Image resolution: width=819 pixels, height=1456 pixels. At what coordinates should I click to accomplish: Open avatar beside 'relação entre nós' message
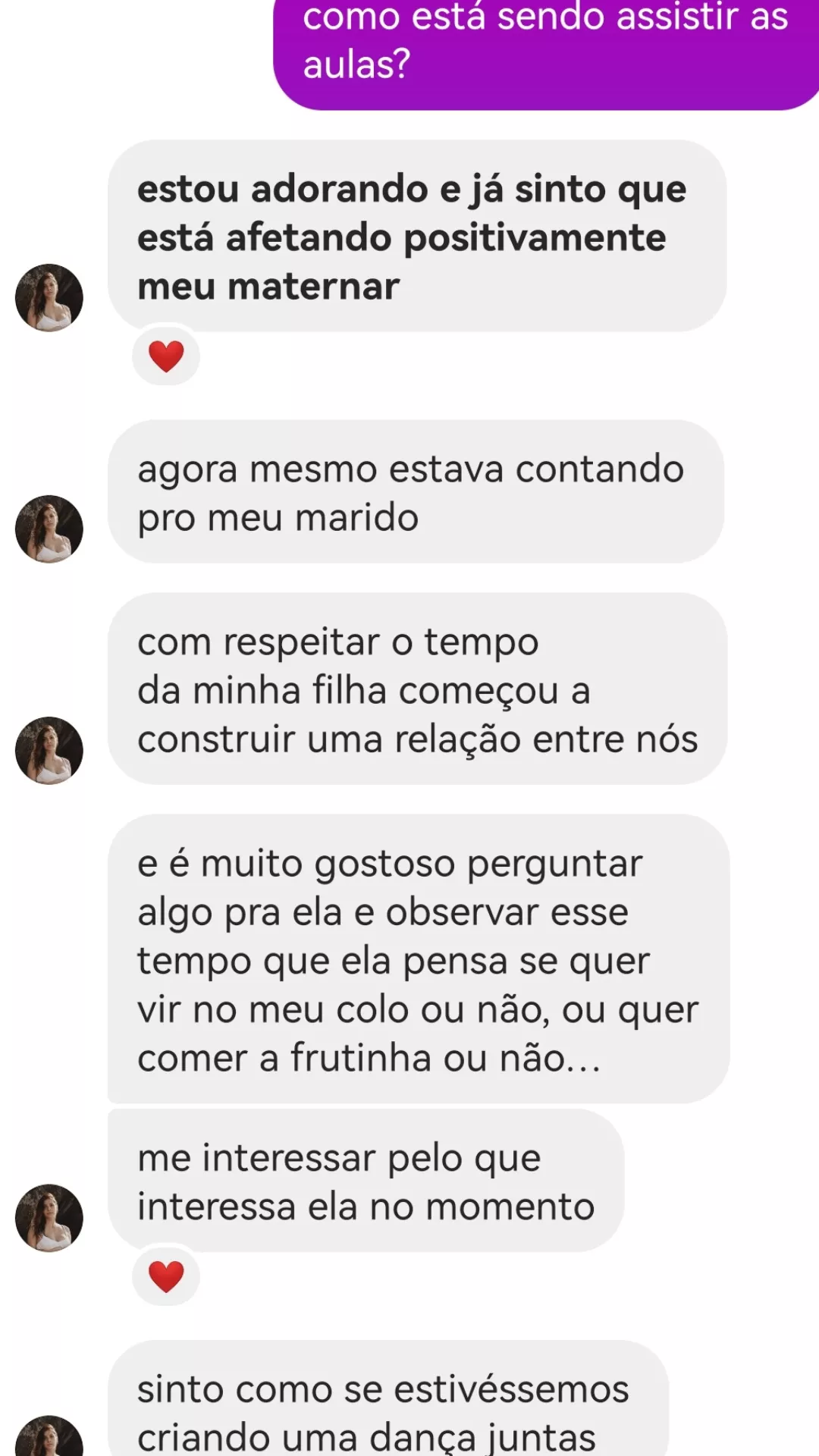click(49, 751)
